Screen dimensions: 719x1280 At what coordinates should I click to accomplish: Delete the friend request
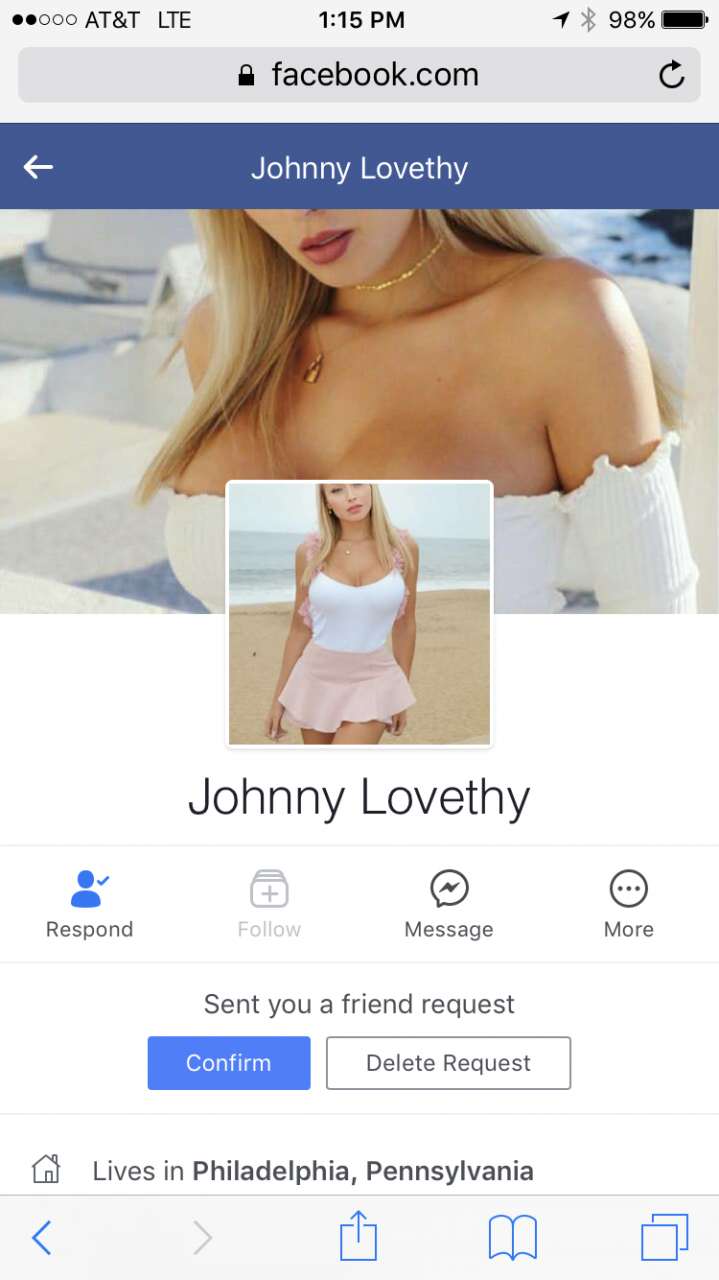[448, 1063]
